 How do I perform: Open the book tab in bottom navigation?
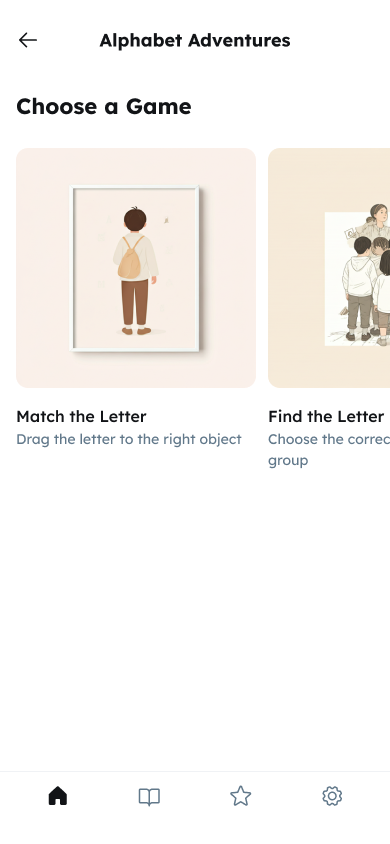click(150, 796)
